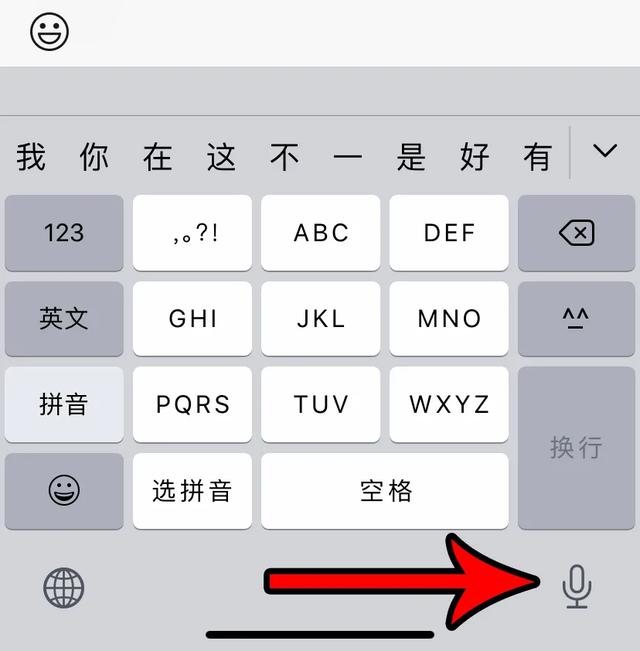Tap the punctuation key ,。?!
640x651 pixels.
tap(192, 233)
